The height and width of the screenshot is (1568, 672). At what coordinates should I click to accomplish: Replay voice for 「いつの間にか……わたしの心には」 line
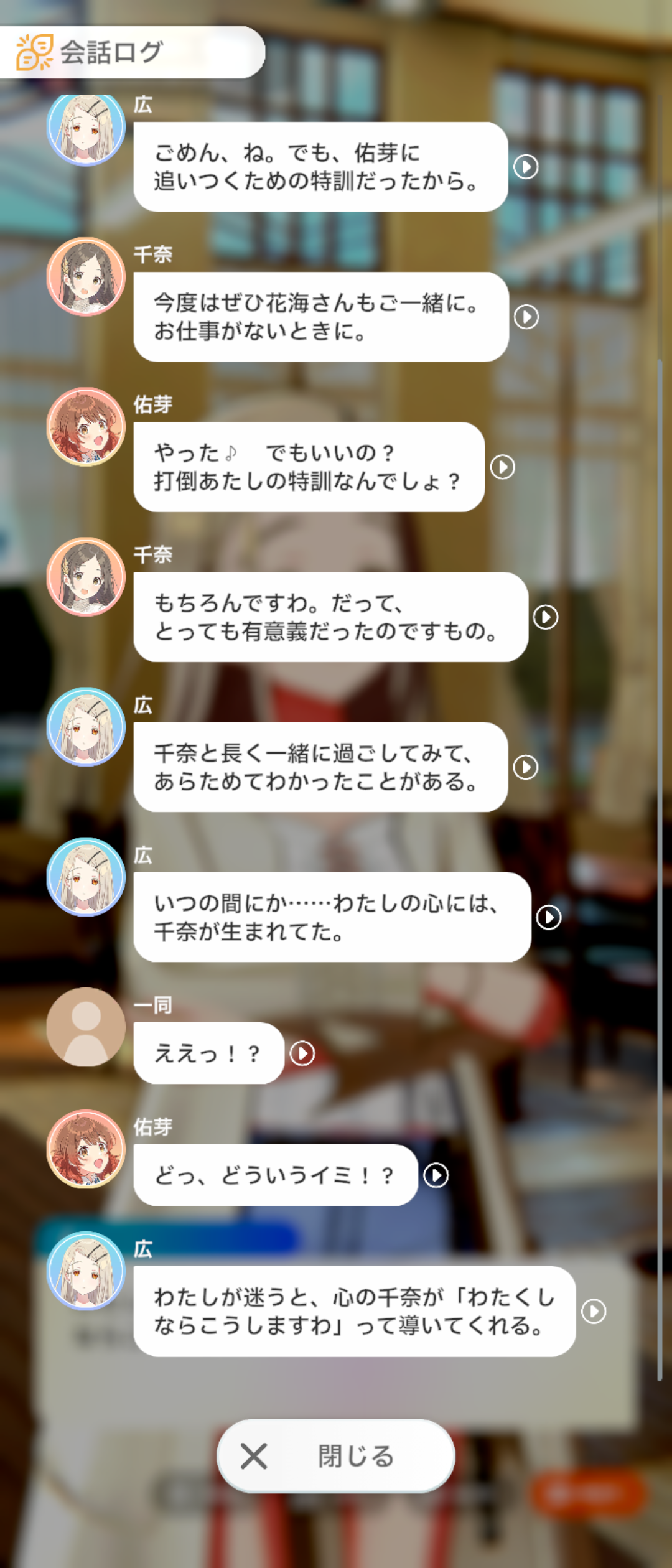coord(549,917)
